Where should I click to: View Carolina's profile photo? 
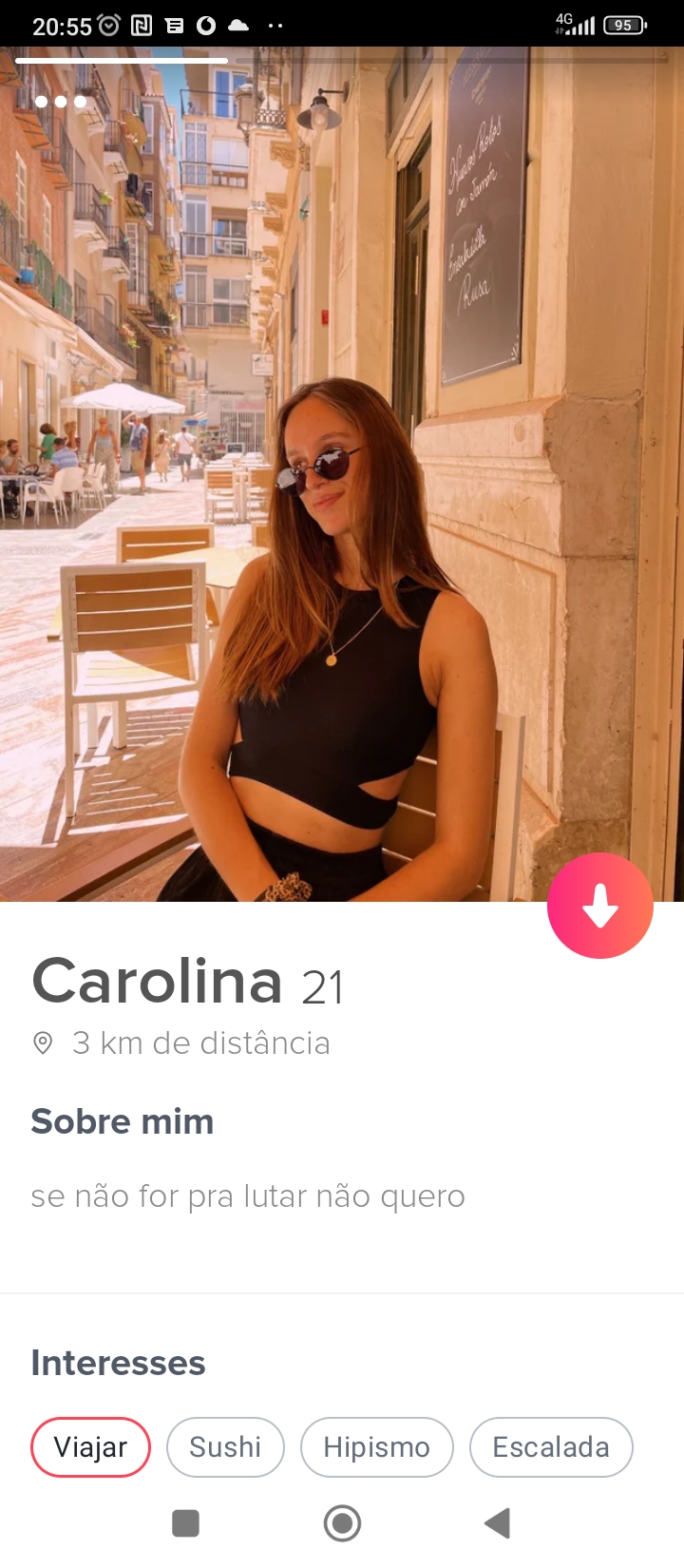(x=342, y=473)
